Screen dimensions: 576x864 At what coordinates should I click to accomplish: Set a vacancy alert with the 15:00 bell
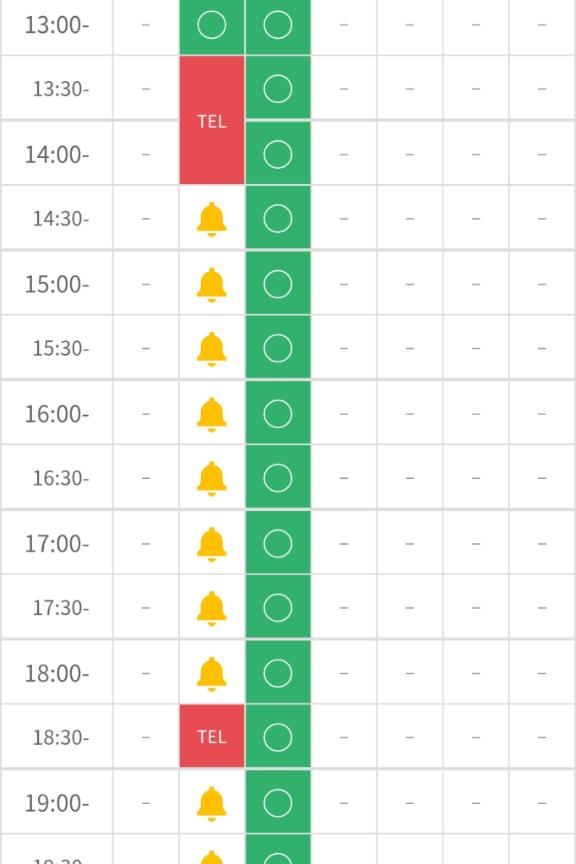click(212, 285)
